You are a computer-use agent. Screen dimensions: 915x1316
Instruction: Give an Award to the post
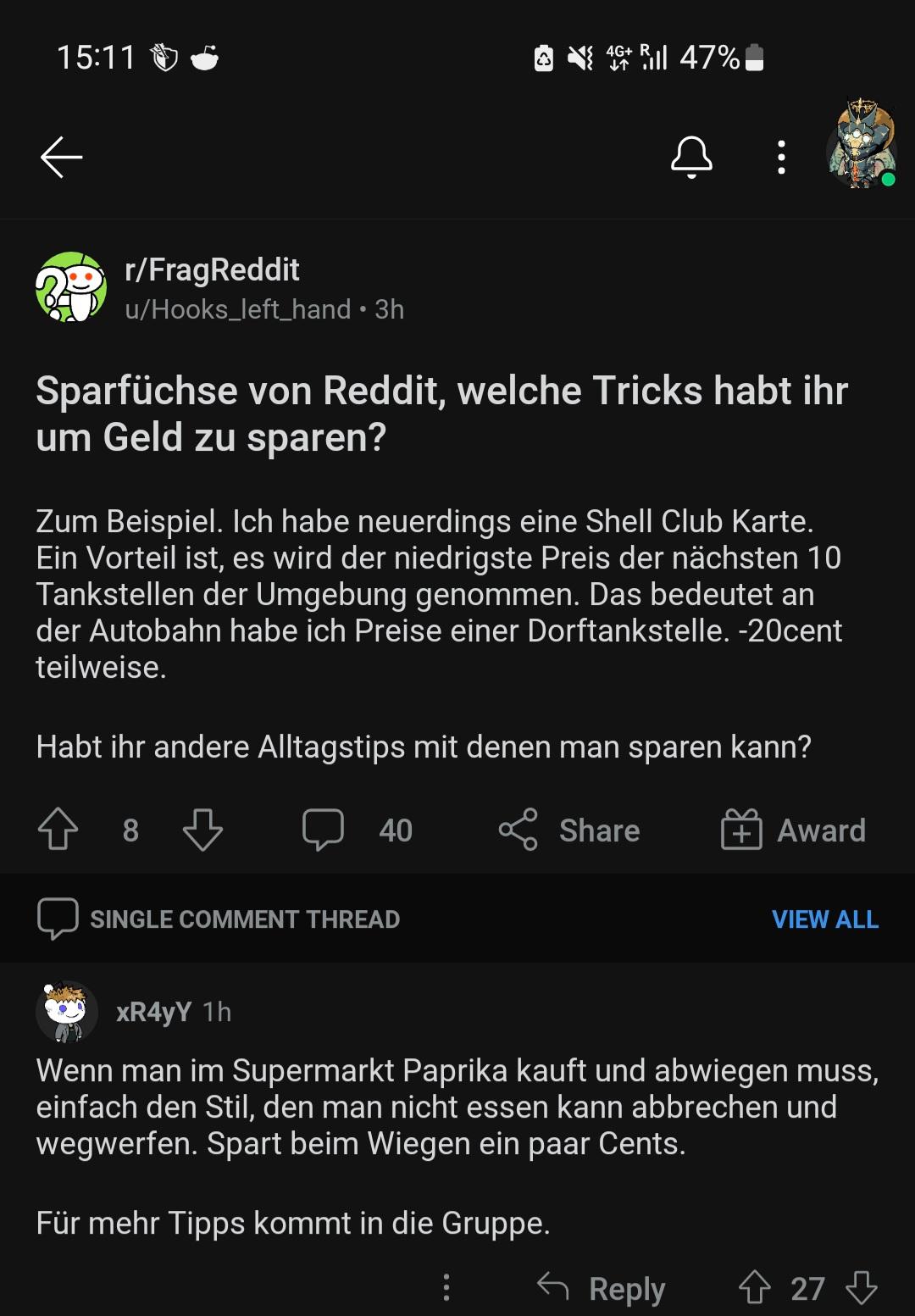(793, 830)
